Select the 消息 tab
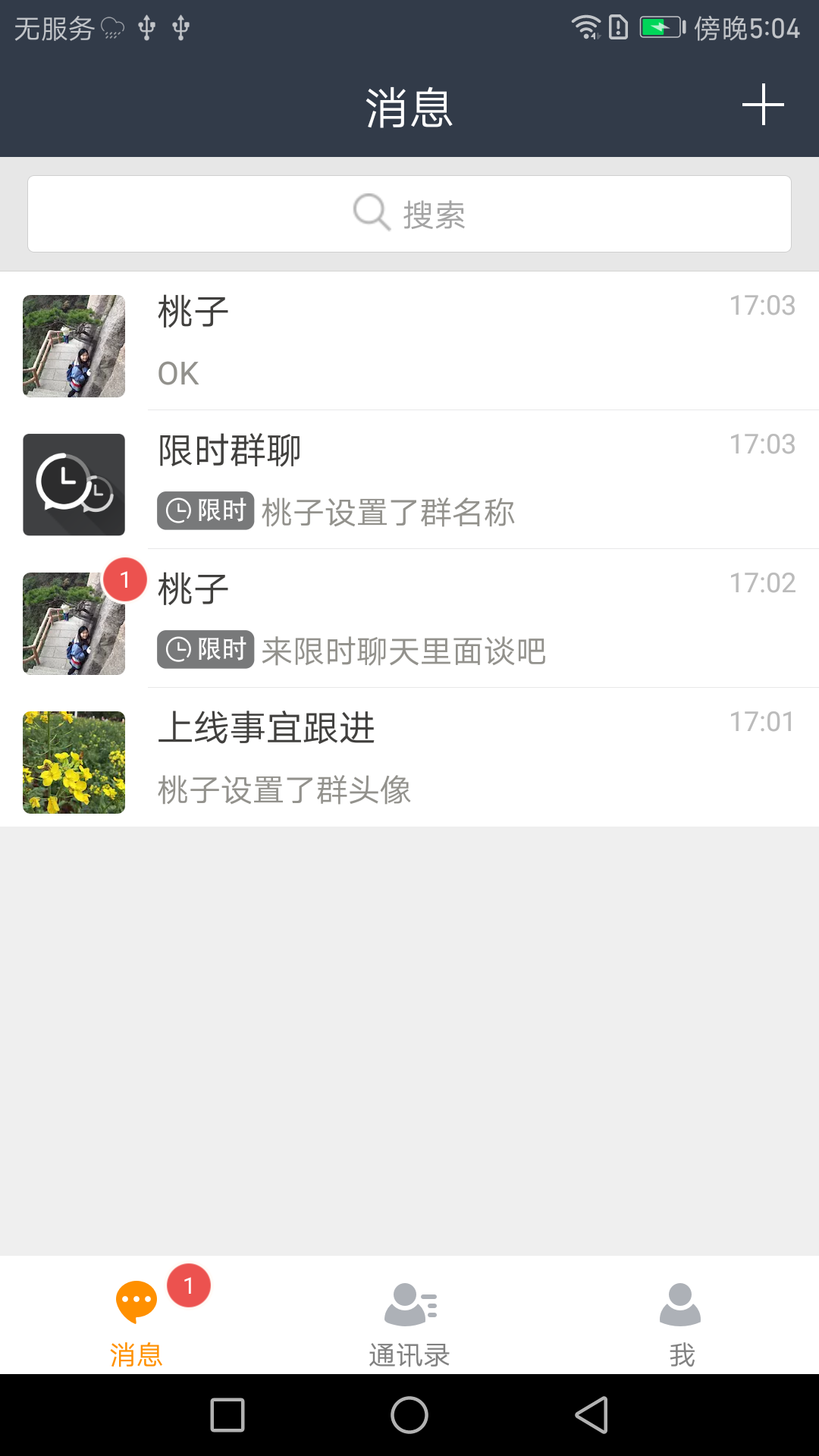This screenshot has width=819, height=1456. (x=136, y=1319)
